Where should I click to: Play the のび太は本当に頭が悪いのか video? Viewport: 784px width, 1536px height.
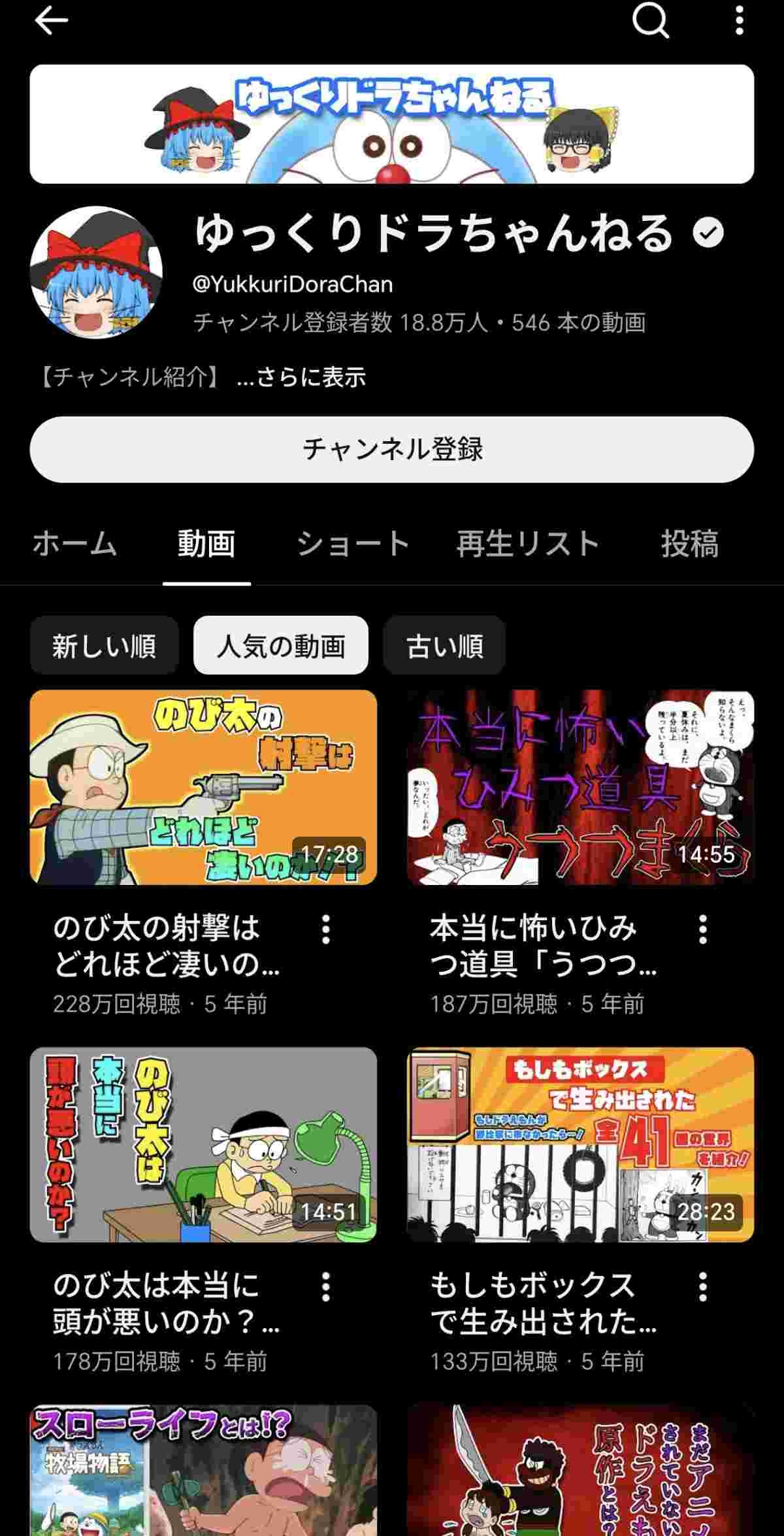pyautogui.click(x=203, y=1144)
